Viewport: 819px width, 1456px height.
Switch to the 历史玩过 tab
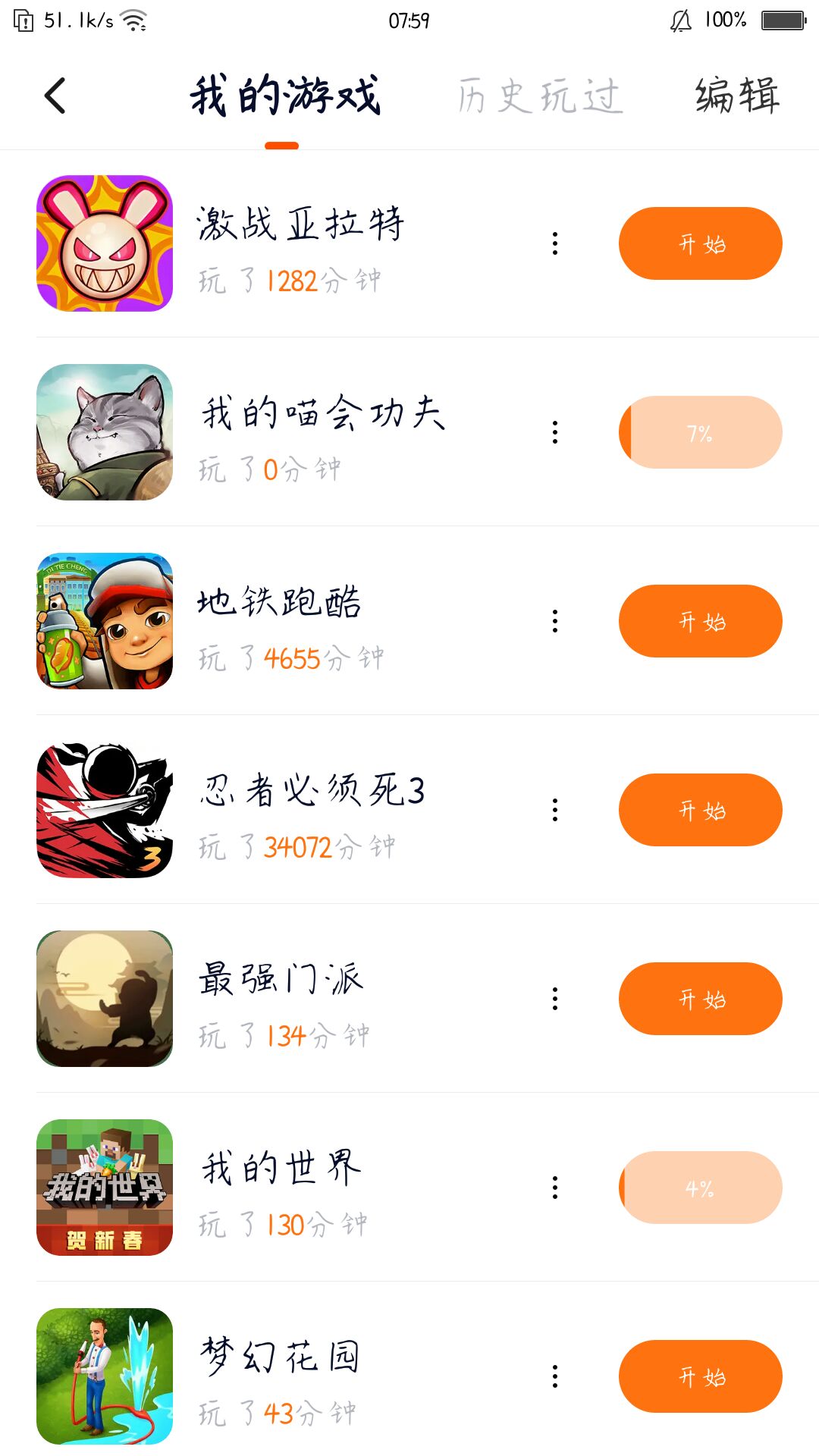(539, 96)
